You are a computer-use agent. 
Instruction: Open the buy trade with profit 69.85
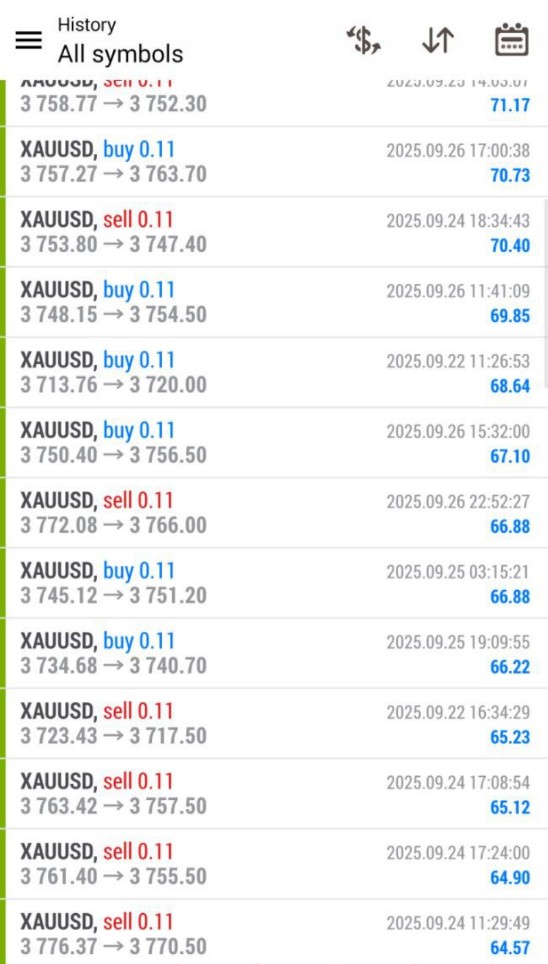[274, 302]
